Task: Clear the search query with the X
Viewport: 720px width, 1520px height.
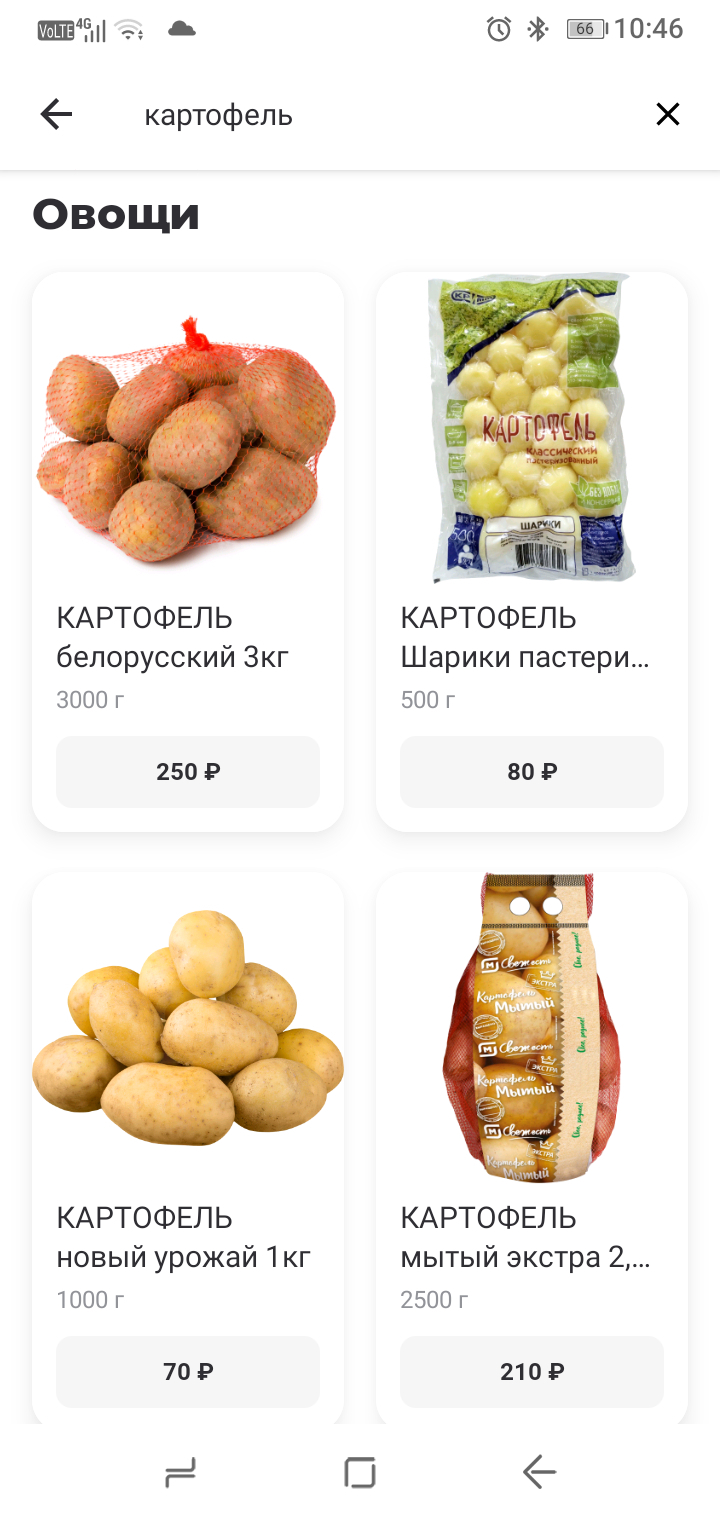Action: (x=667, y=115)
